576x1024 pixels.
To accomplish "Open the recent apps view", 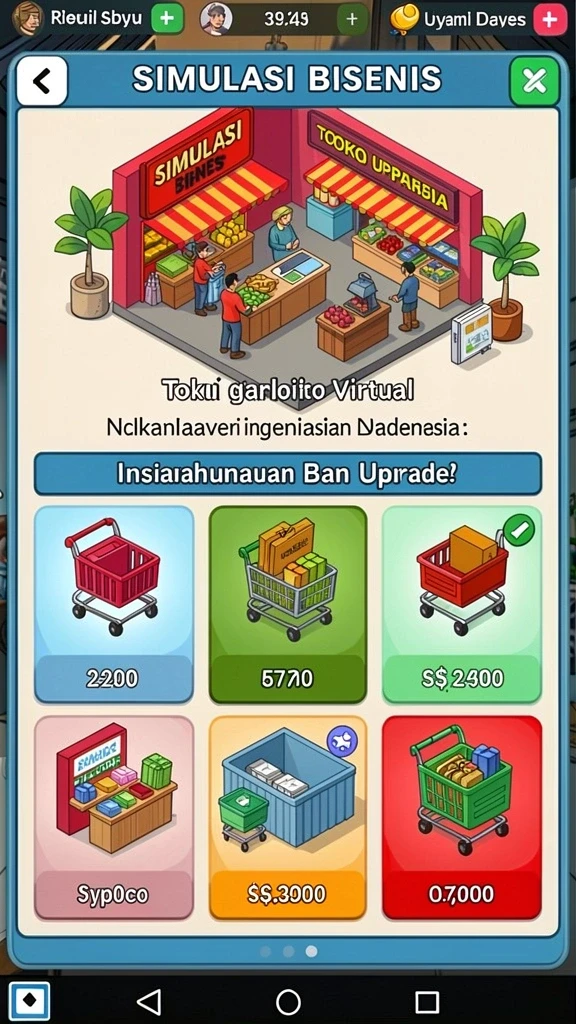I will [426, 1001].
